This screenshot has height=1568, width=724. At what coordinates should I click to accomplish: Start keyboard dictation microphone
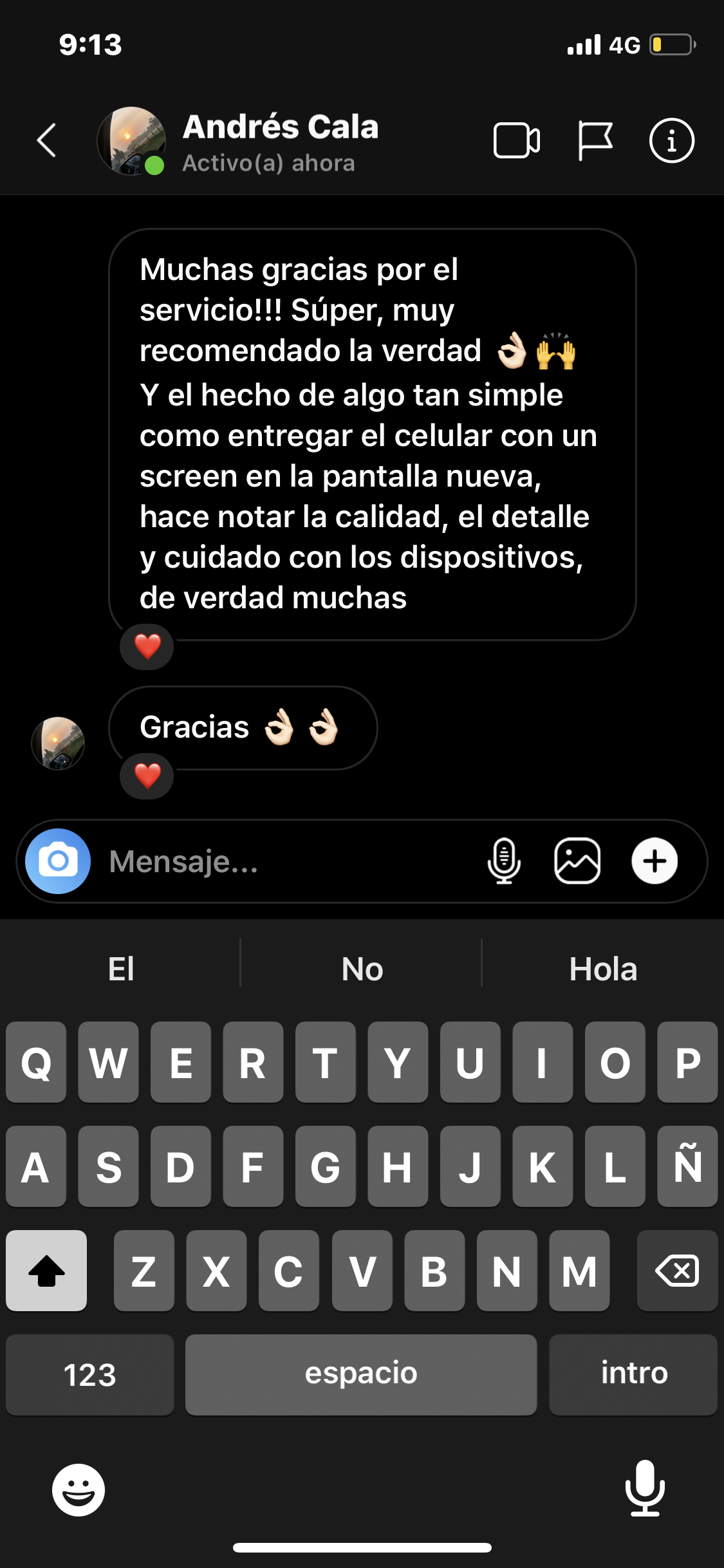645,1488
